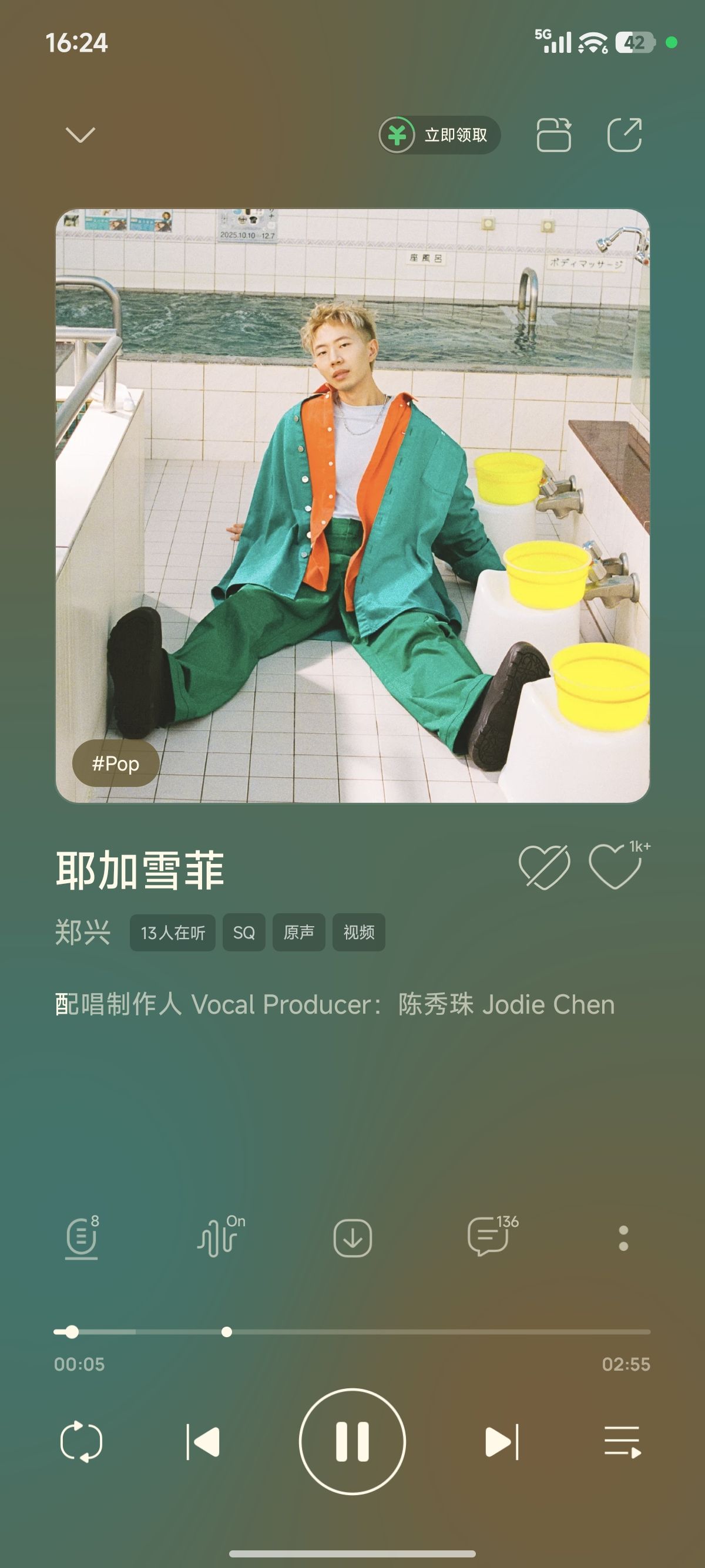705x1568 pixels.
Task: Tap the 立即领取 reward button
Action: pos(439,134)
